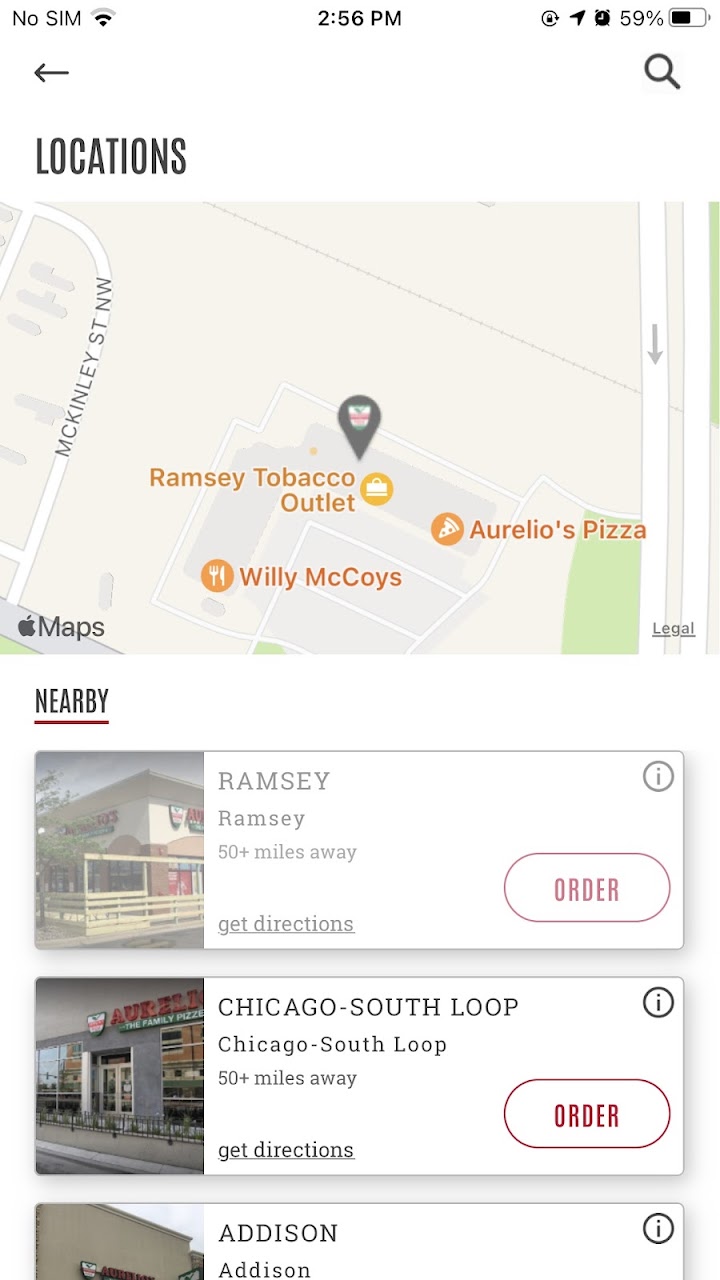Screen dimensions: 720x1280
Task: Show info for Chicago-South Loop location
Action: coord(658,1002)
